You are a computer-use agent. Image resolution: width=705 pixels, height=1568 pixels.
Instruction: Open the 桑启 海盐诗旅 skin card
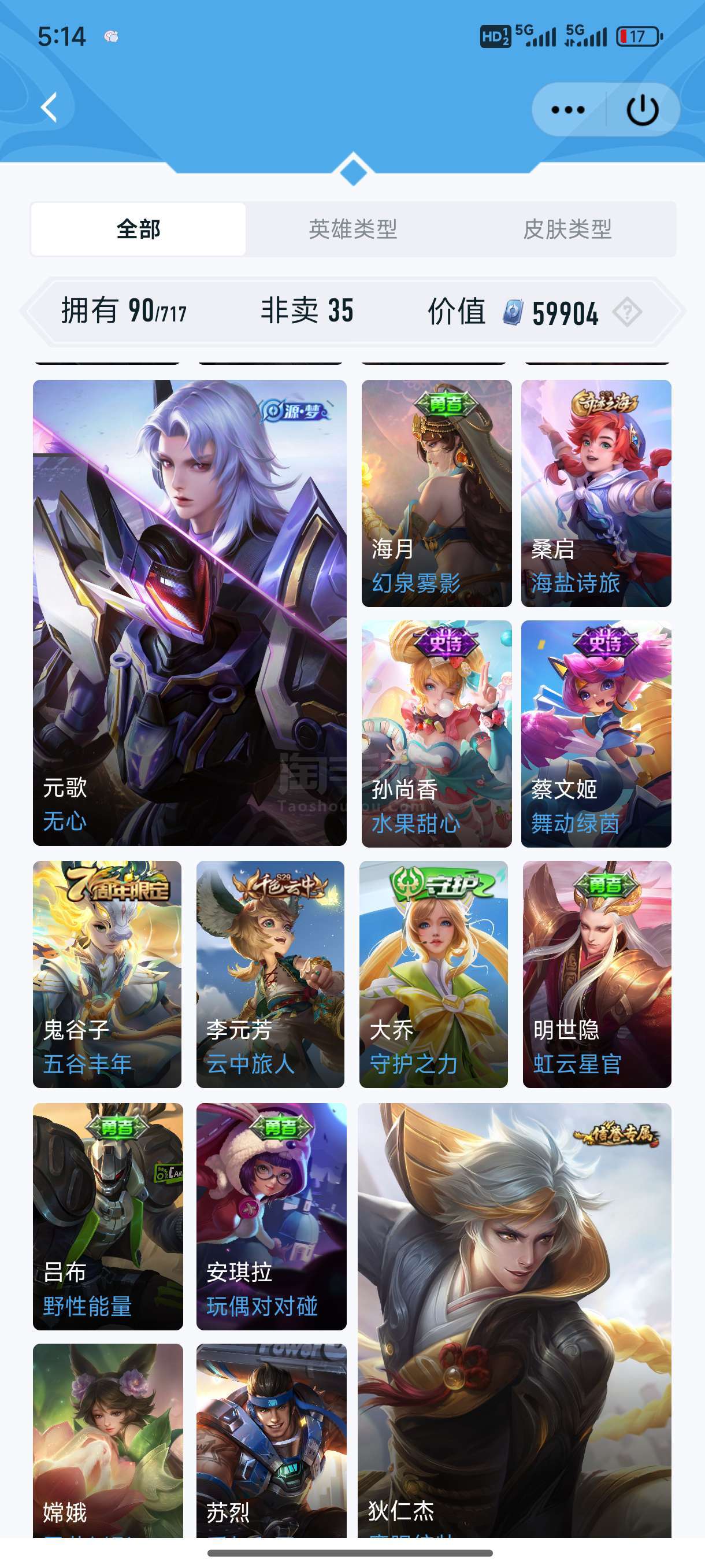[x=596, y=493]
